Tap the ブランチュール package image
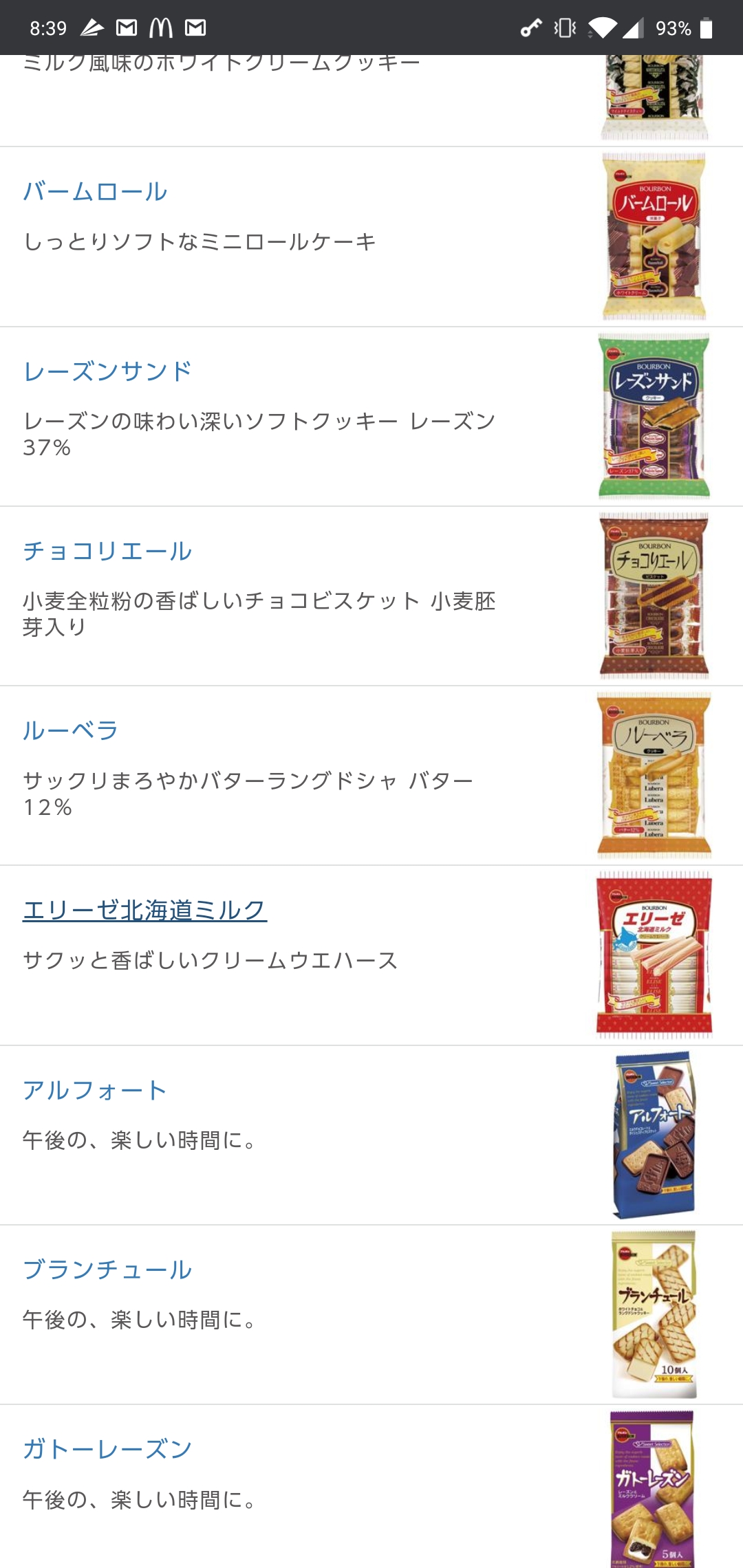Viewport: 743px width, 1568px height. [x=654, y=1314]
